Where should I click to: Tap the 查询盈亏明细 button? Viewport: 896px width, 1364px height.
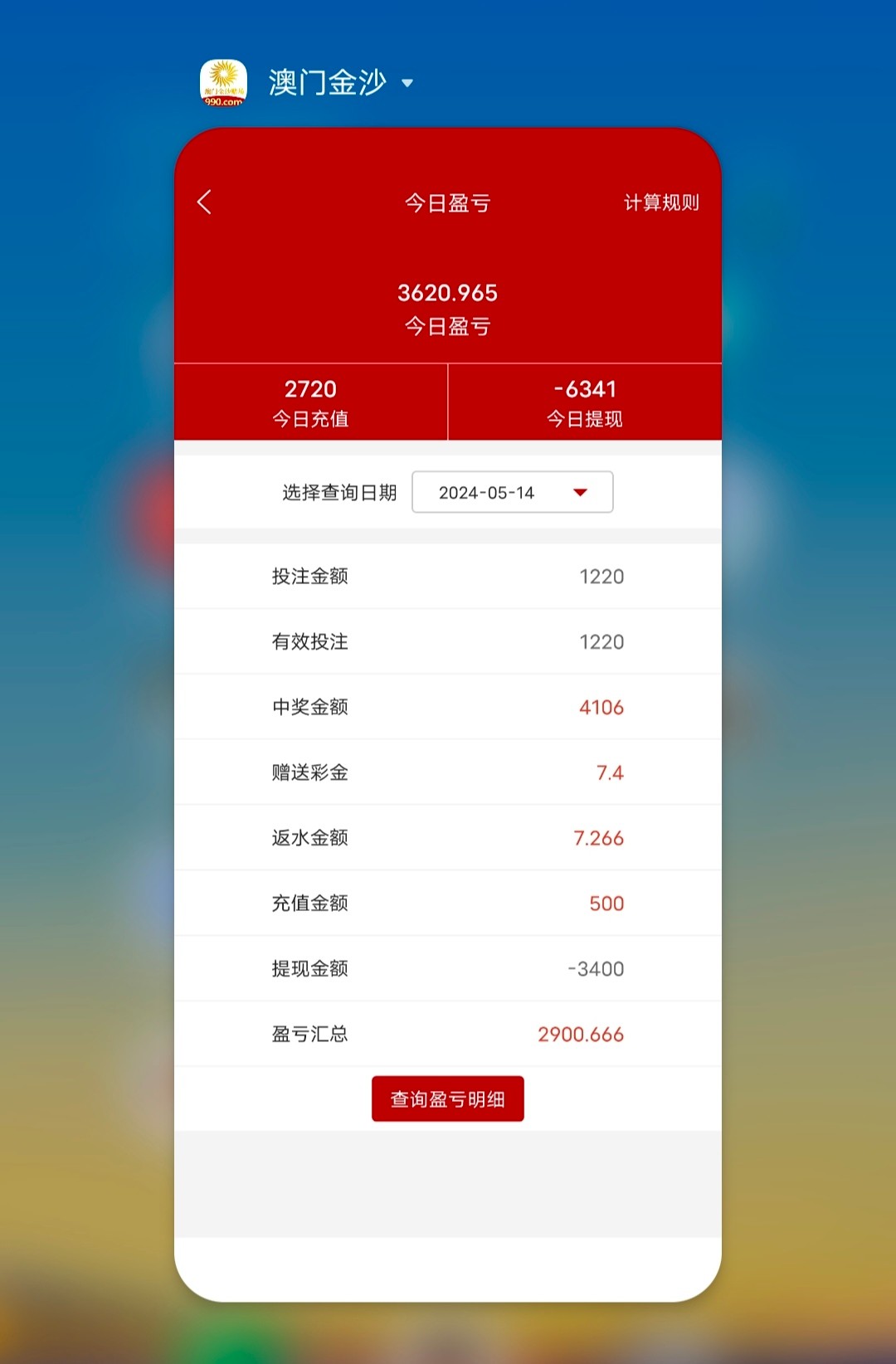[447, 1099]
